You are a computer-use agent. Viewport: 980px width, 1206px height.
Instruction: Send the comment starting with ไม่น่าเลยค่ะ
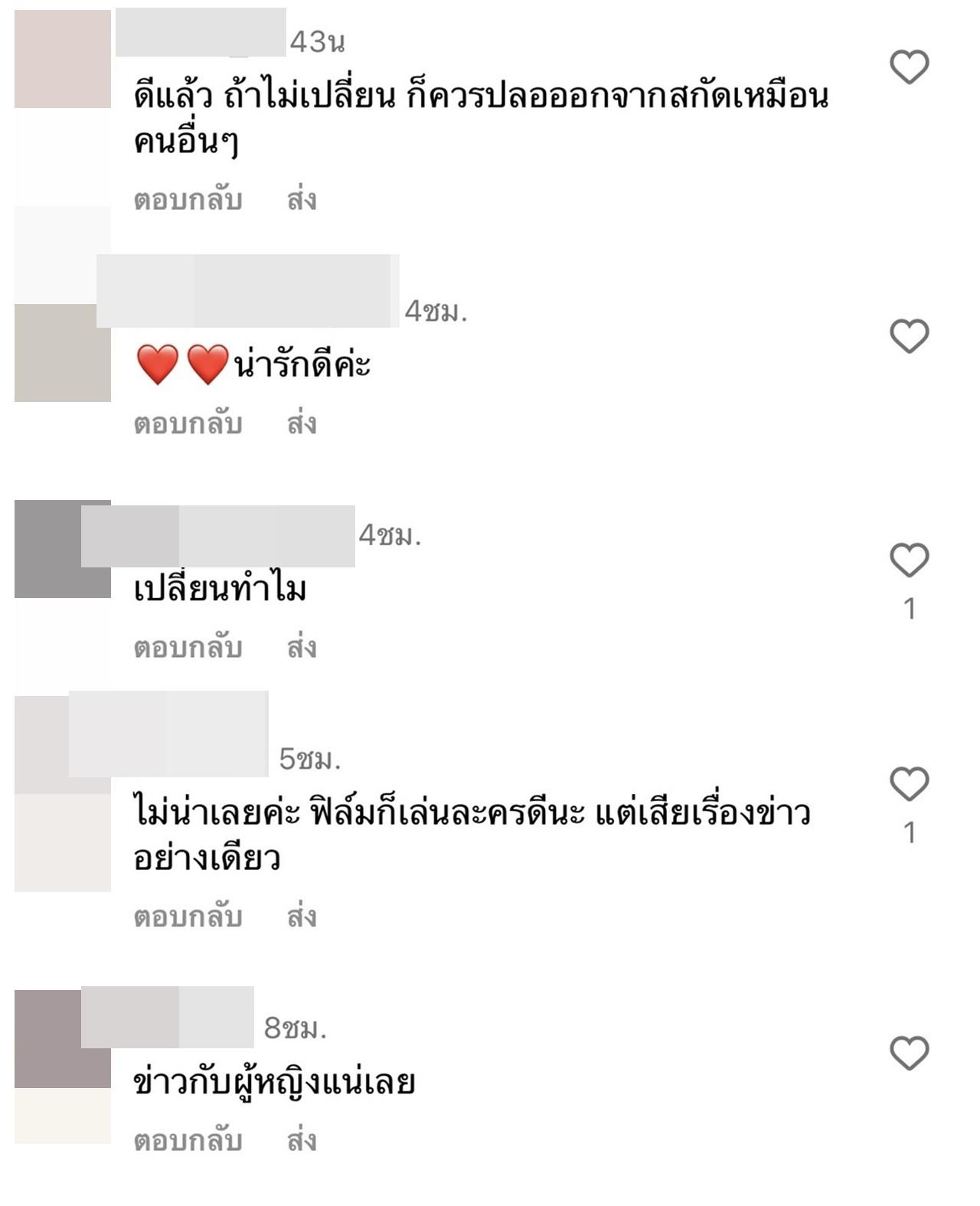302,917
